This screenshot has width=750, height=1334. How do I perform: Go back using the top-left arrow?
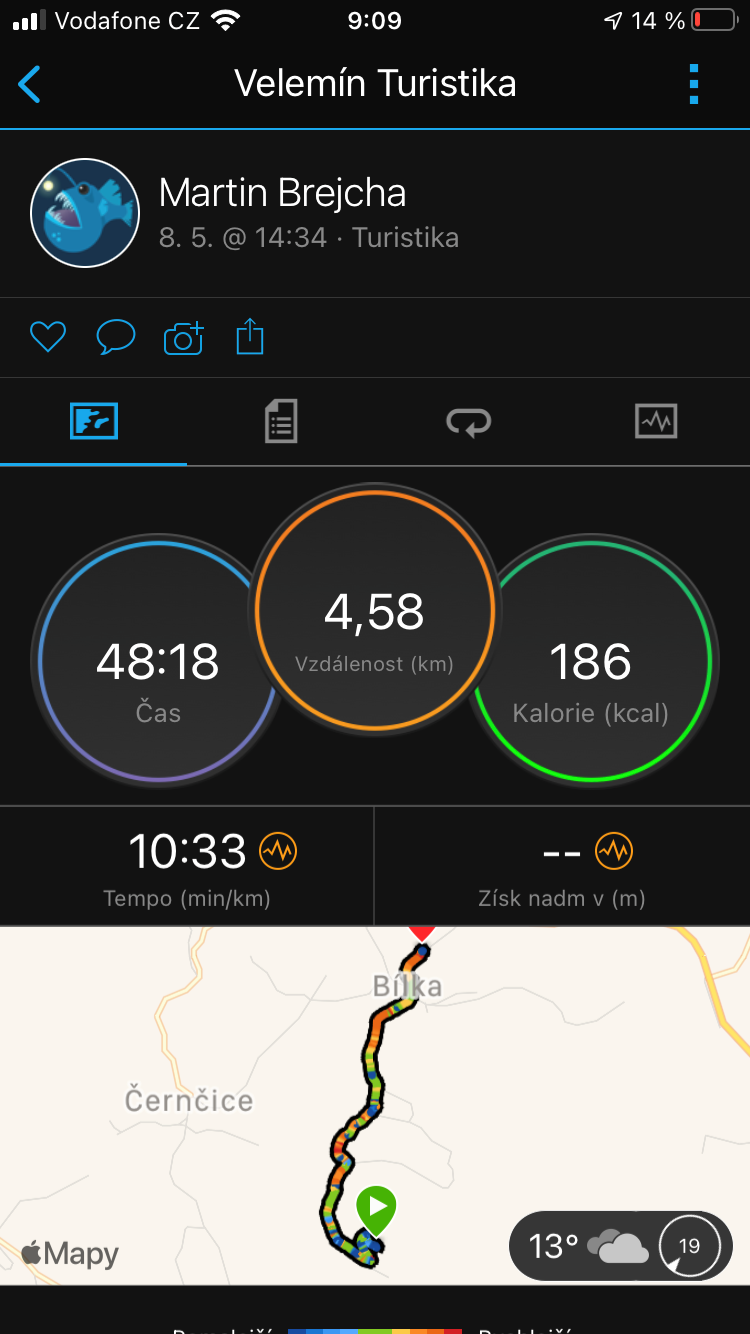pyautogui.click(x=30, y=84)
